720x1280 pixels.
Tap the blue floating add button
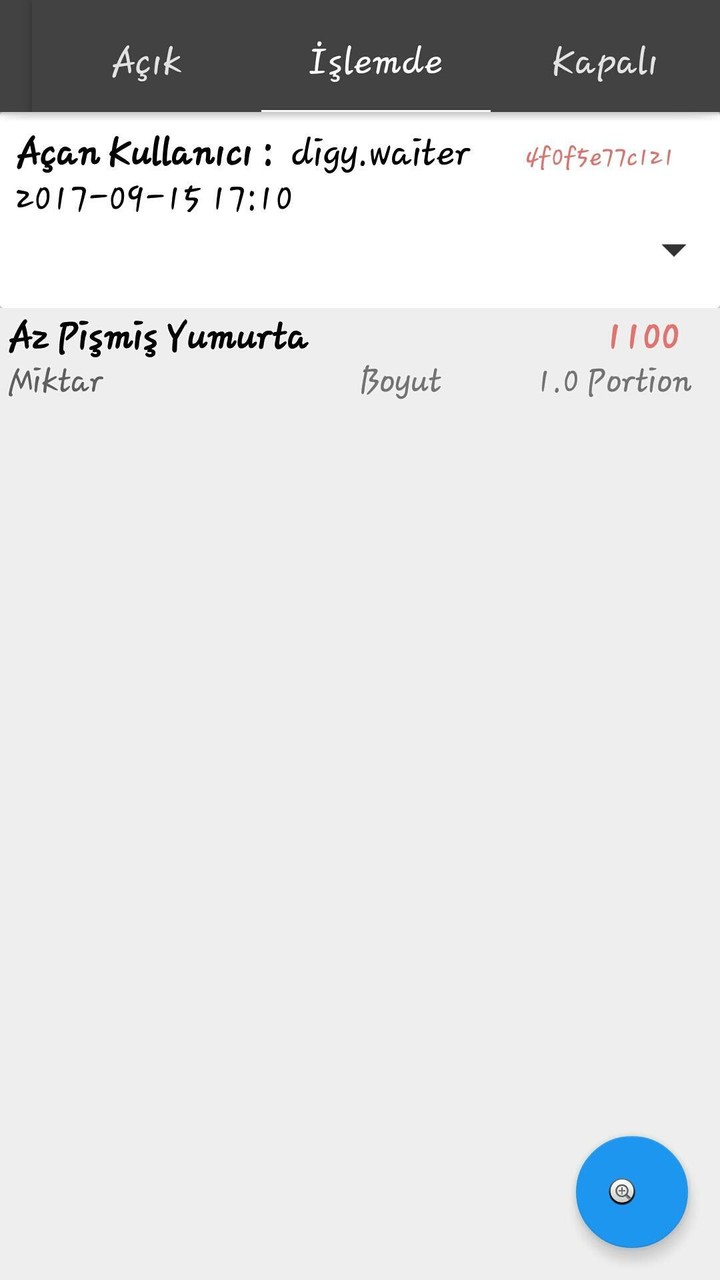coord(631,1191)
